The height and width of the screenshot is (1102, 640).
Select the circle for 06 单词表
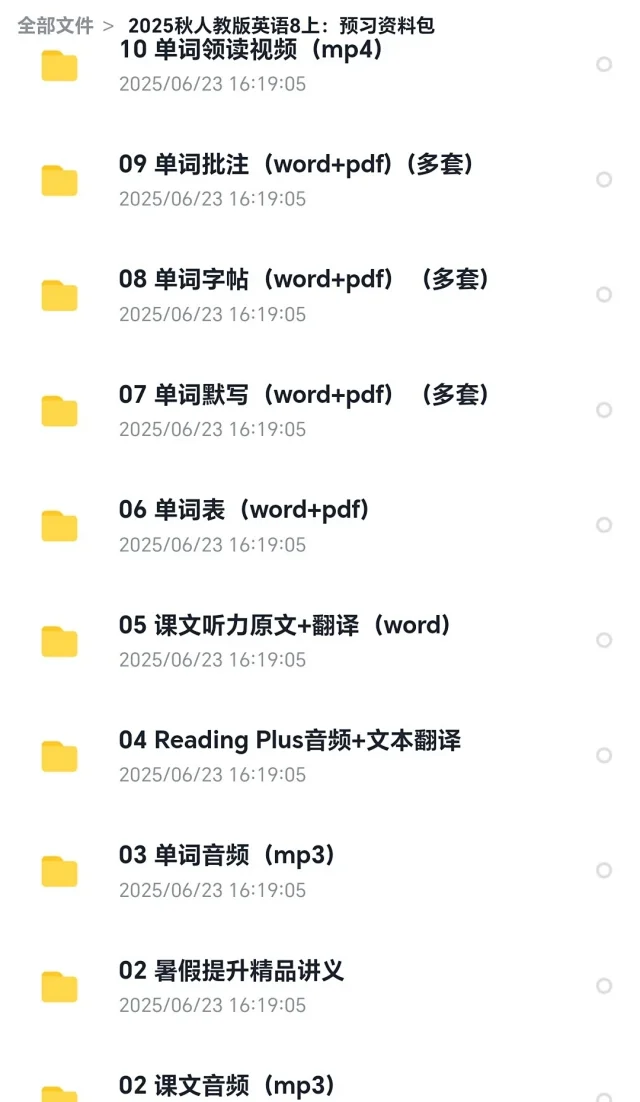click(603, 525)
